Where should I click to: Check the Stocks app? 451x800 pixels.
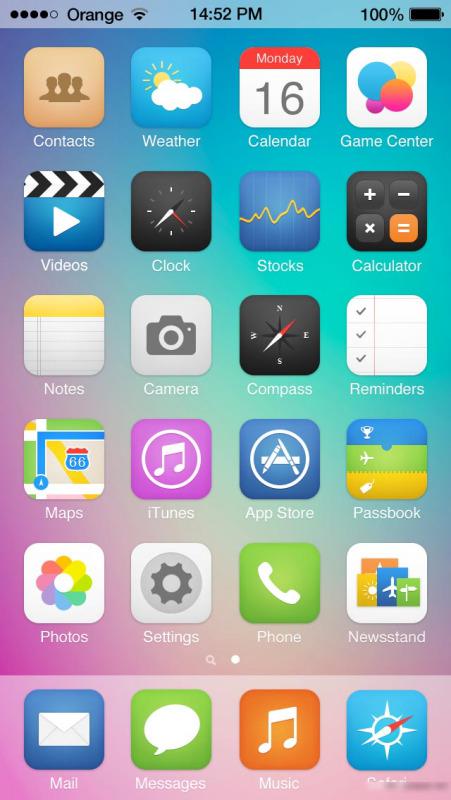click(x=280, y=211)
